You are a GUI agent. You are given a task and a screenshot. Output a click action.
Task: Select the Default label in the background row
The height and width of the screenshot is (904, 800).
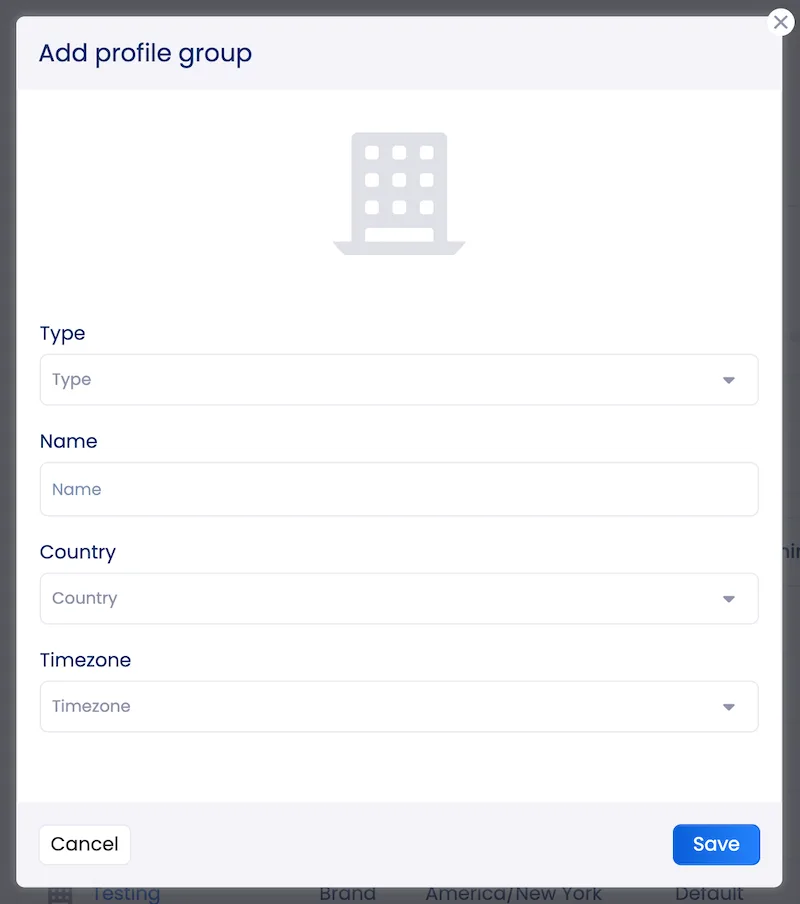(709, 893)
